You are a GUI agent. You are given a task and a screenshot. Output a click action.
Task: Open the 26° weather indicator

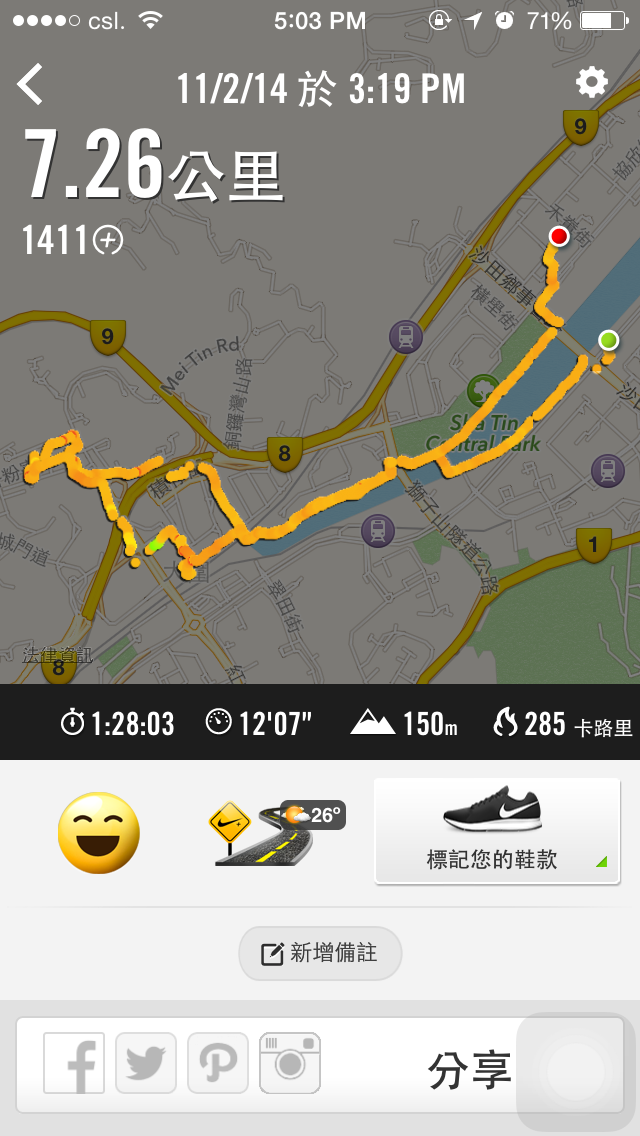313,815
